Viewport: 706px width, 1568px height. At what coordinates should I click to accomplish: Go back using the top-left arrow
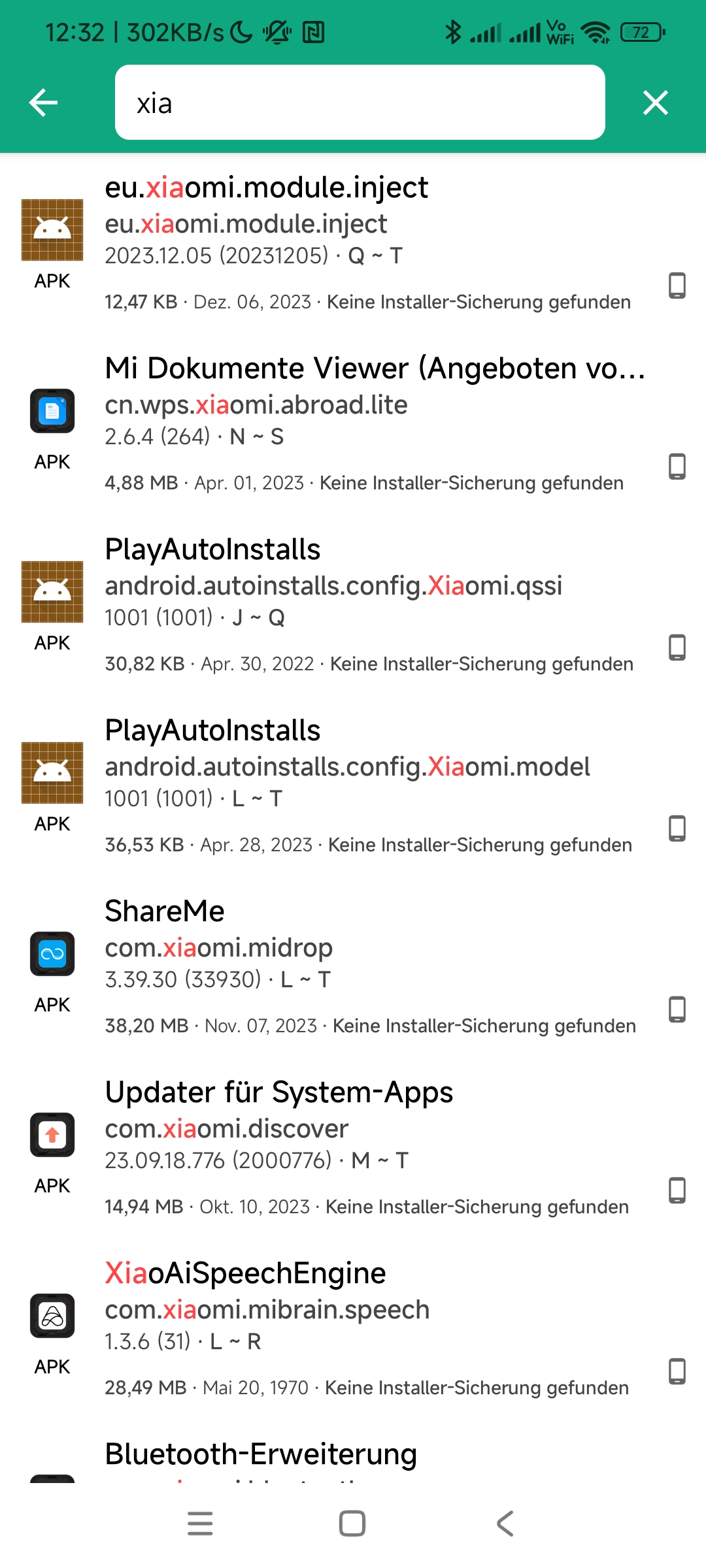(x=44, y=103)
